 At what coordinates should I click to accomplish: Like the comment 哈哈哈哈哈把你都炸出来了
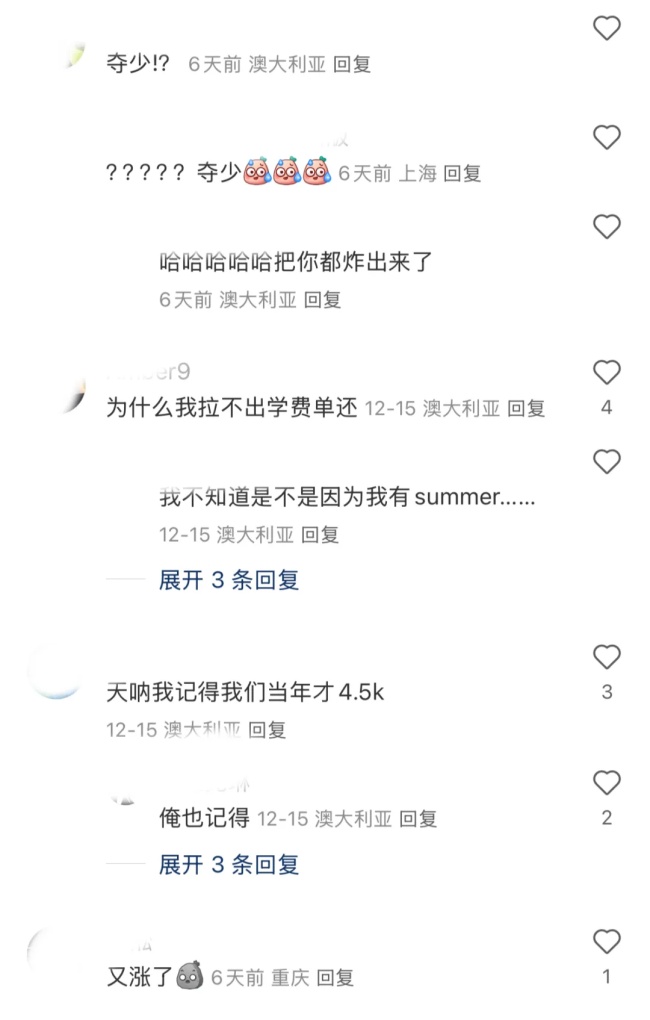point(607,227)
